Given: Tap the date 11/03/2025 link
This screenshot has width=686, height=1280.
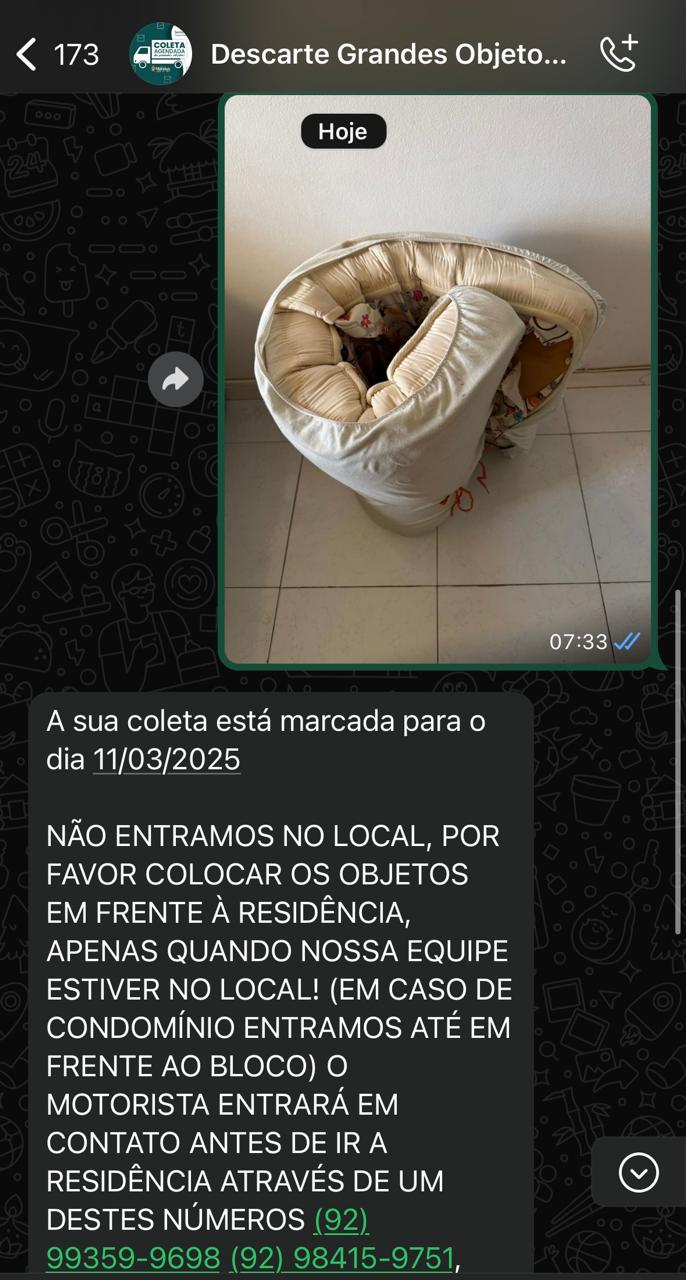Looking at the screenshot, I should (167, 760).
